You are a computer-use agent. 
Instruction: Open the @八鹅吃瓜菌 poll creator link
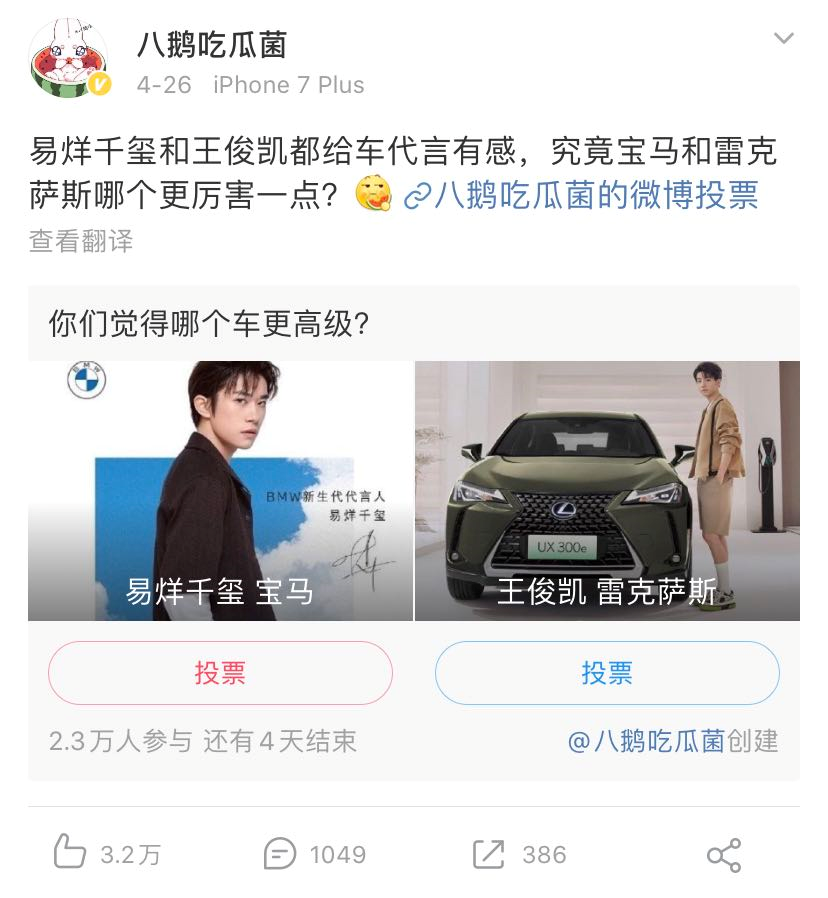click(x=646, y=741)
